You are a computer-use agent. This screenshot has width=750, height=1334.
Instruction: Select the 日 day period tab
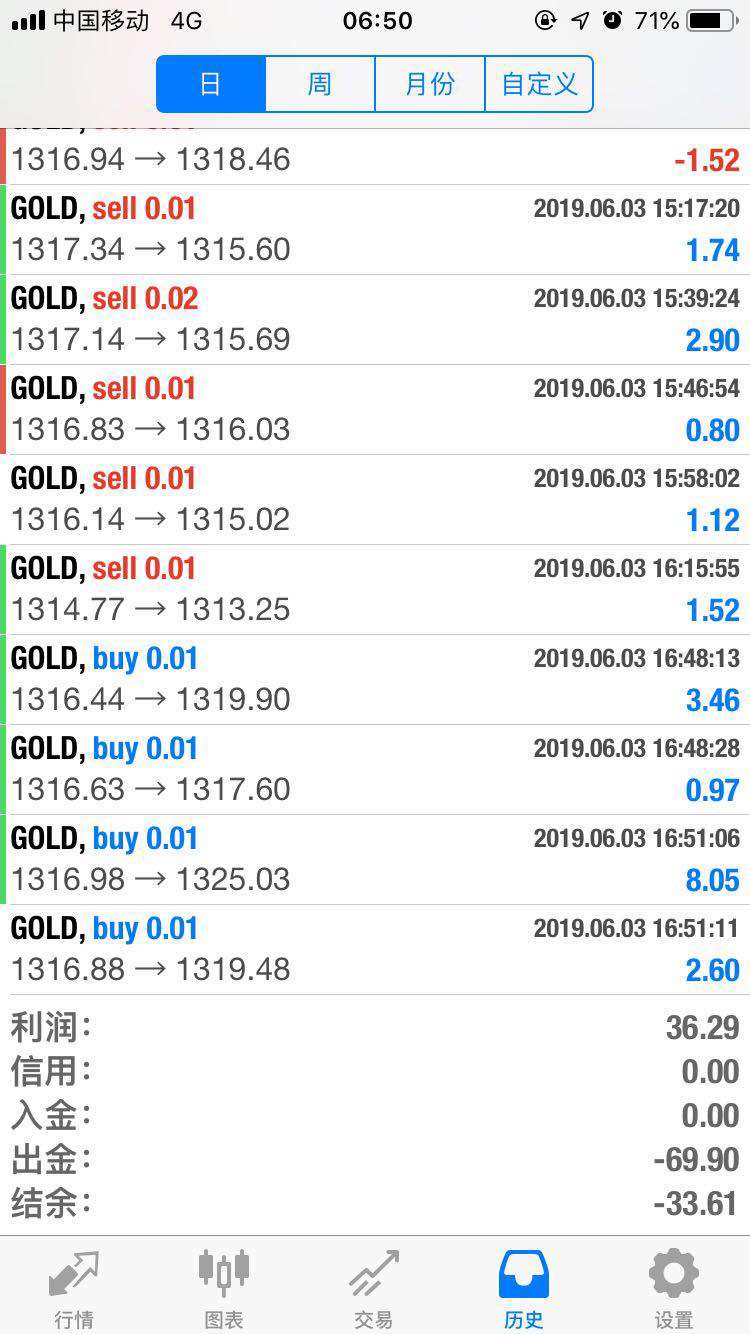[x=211, y=84]
